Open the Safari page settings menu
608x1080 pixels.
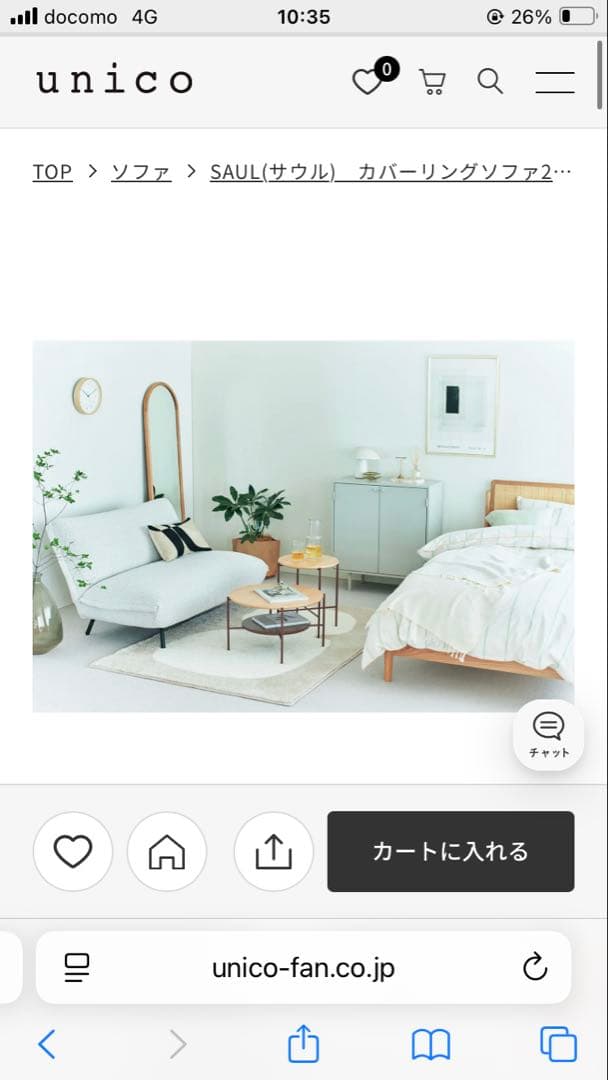coord(77,967)
